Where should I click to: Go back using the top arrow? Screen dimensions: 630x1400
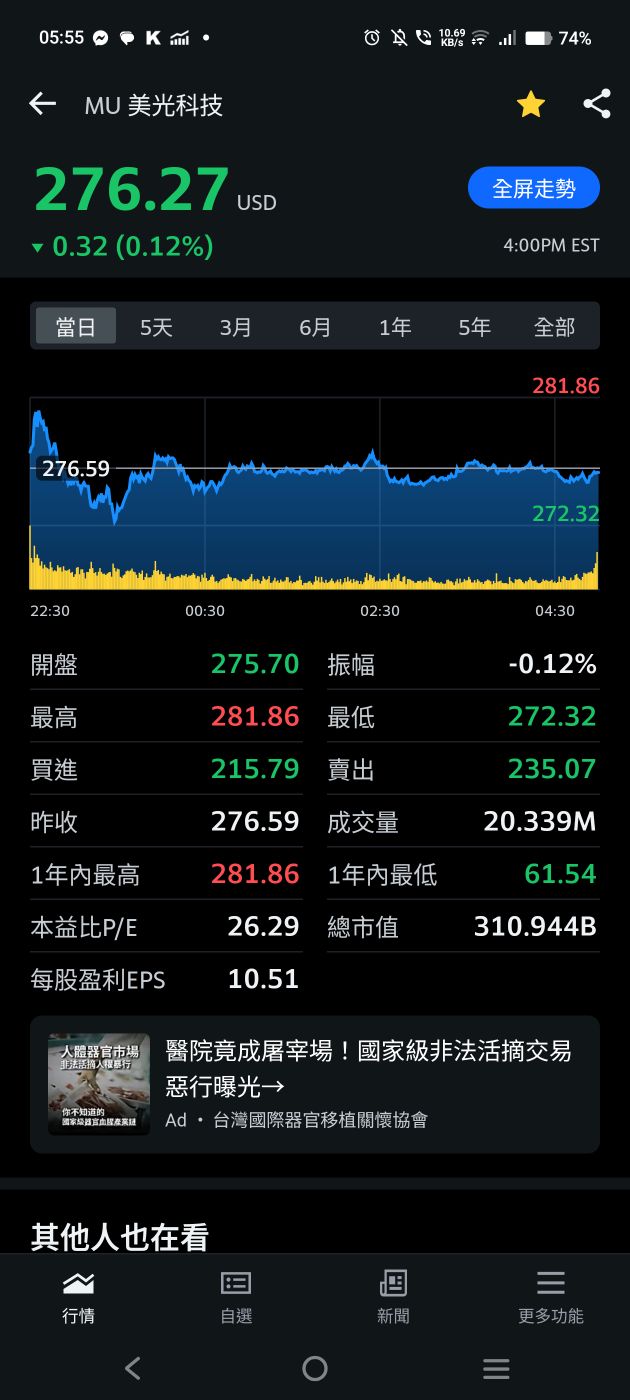[42, 104]
